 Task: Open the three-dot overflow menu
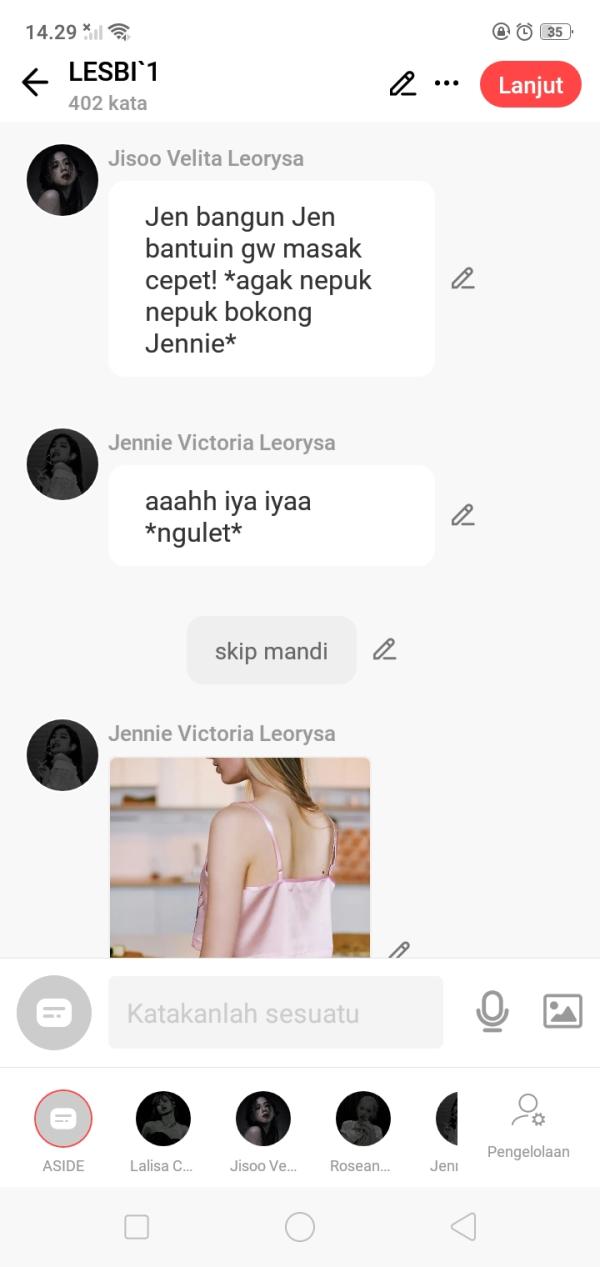pyautogui.click(x=447, y=84)
